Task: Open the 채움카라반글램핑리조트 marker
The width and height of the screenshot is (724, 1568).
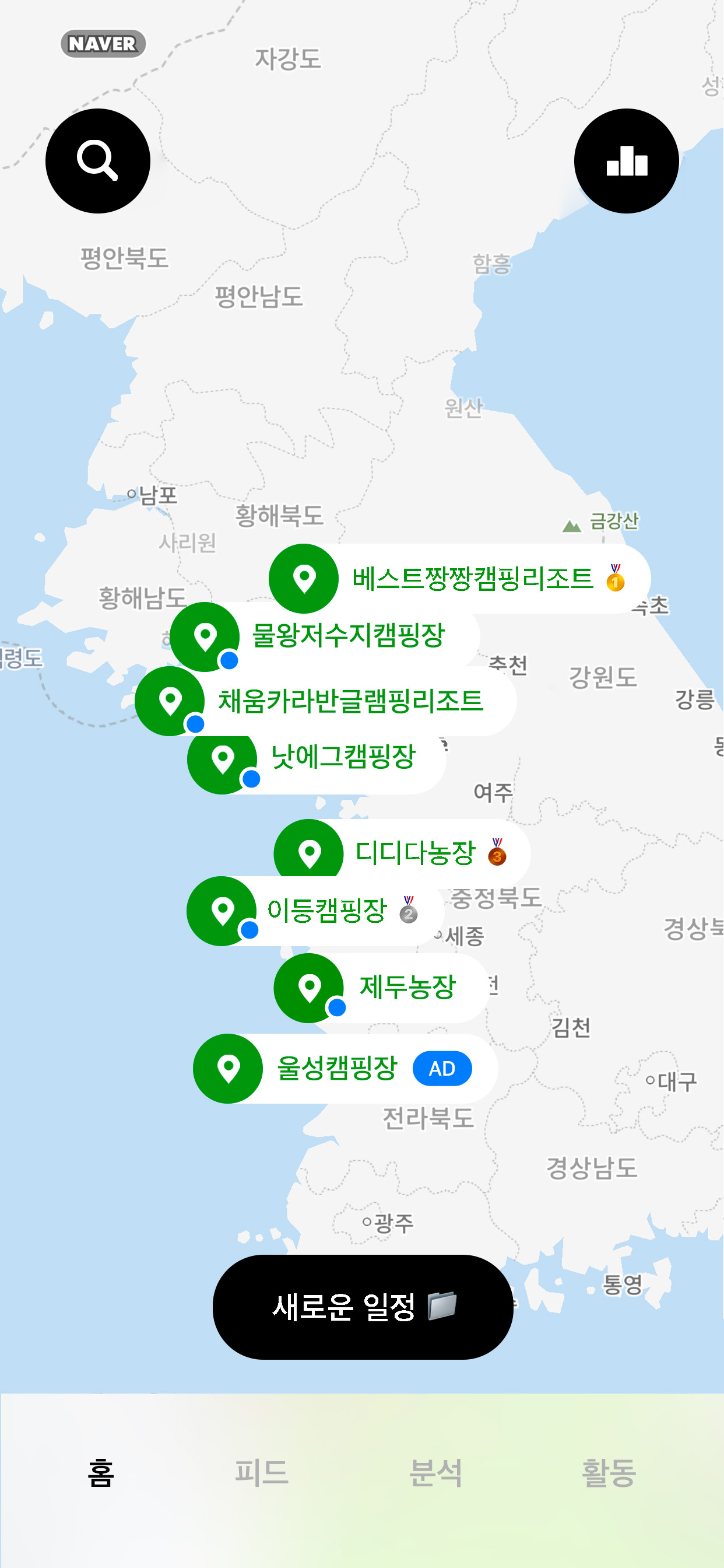Action: [x=325, y=701]
